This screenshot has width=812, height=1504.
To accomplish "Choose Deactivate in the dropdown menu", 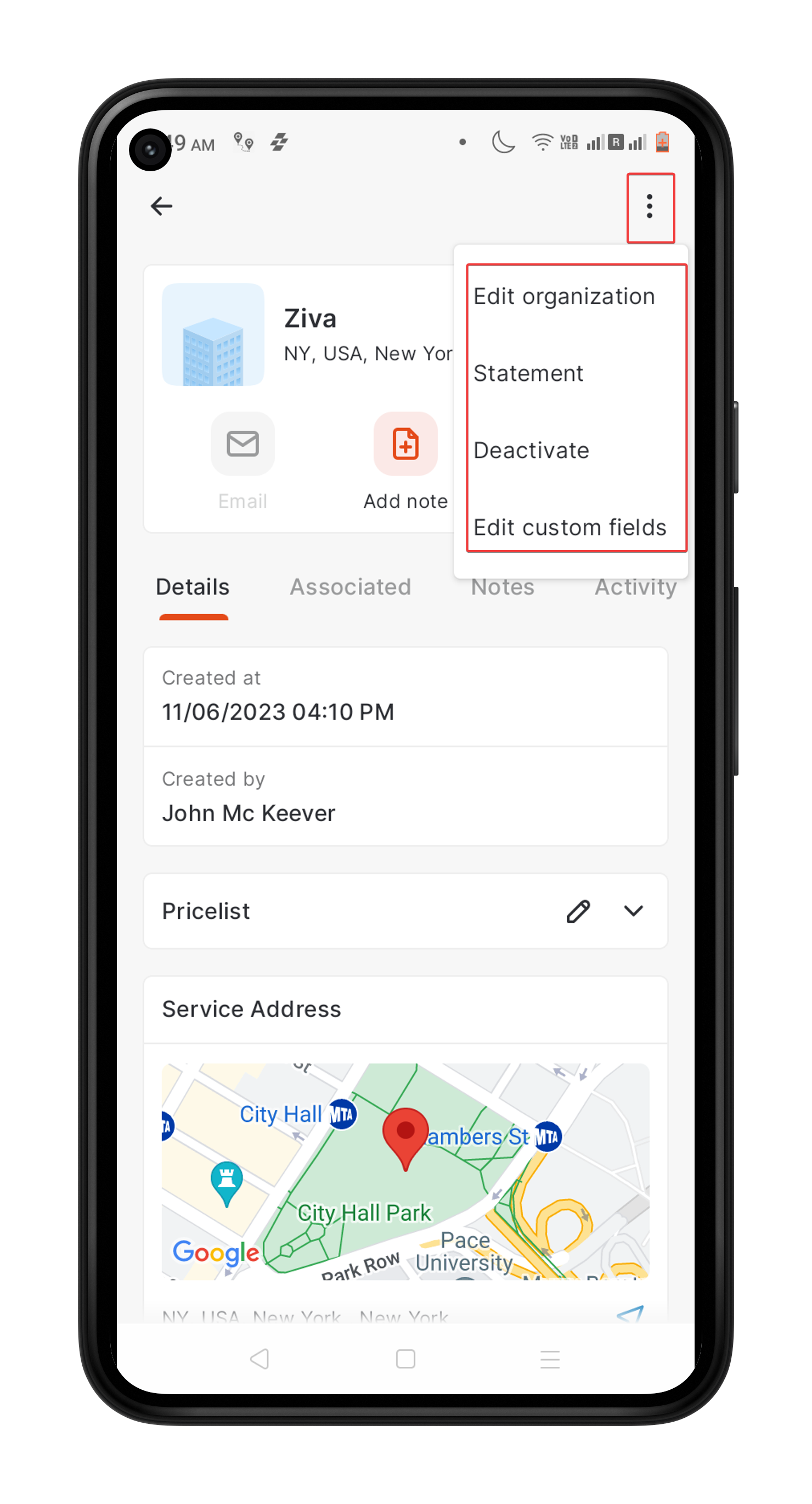I will click(x=531, y=451).
